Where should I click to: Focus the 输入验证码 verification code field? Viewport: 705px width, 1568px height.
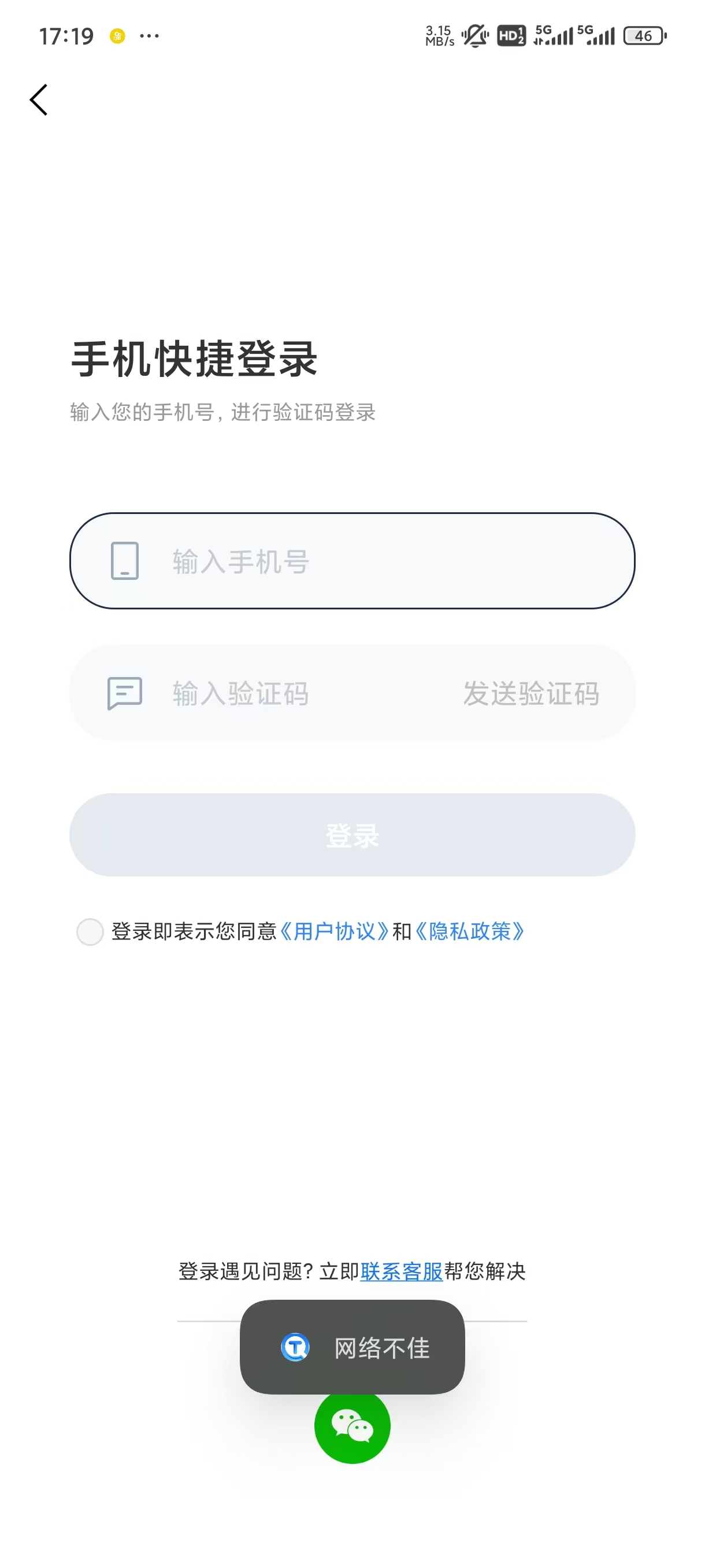coord(274,693)
